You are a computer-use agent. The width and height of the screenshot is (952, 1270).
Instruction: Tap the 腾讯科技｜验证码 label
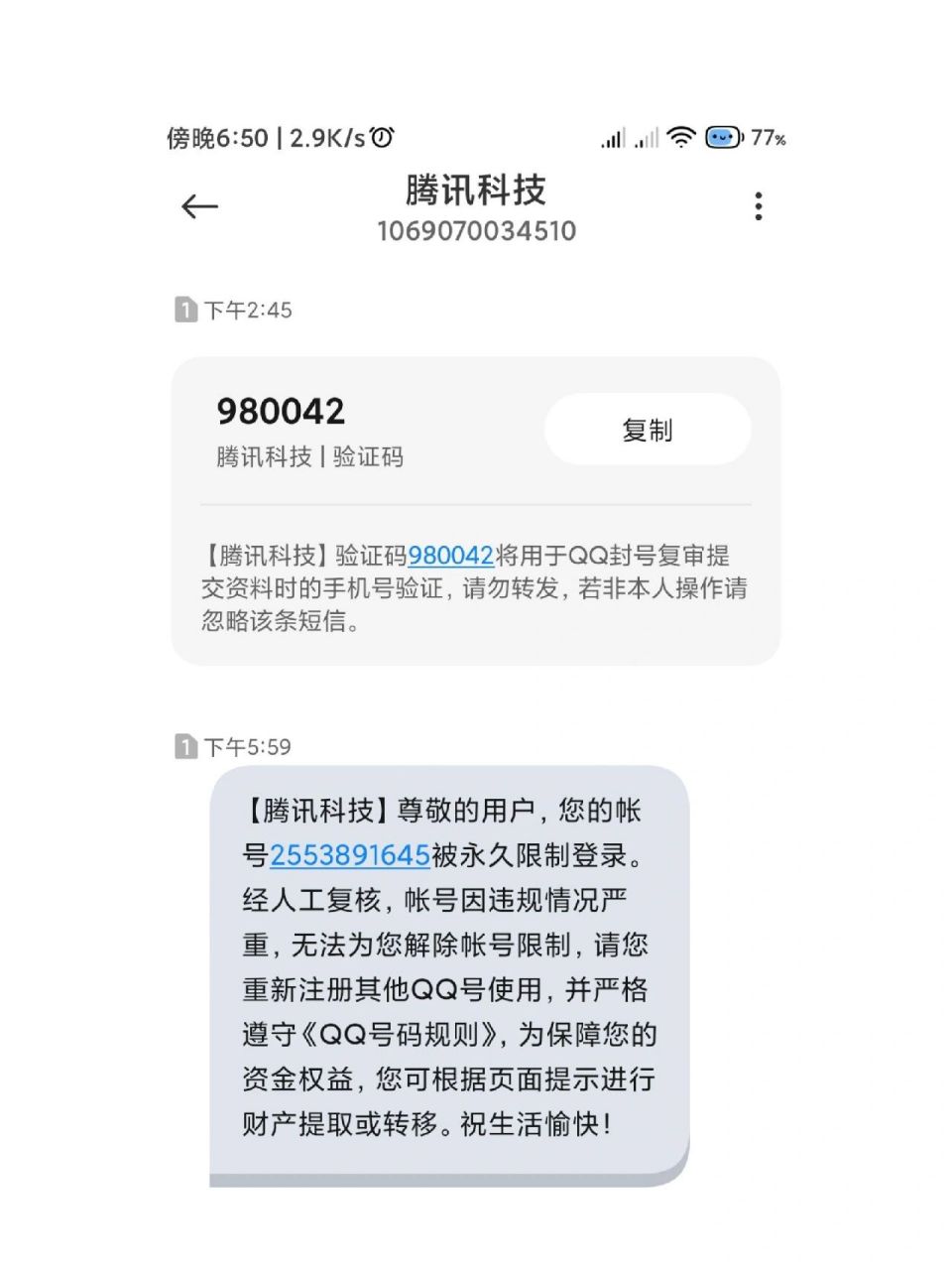[x=307, y=458]
